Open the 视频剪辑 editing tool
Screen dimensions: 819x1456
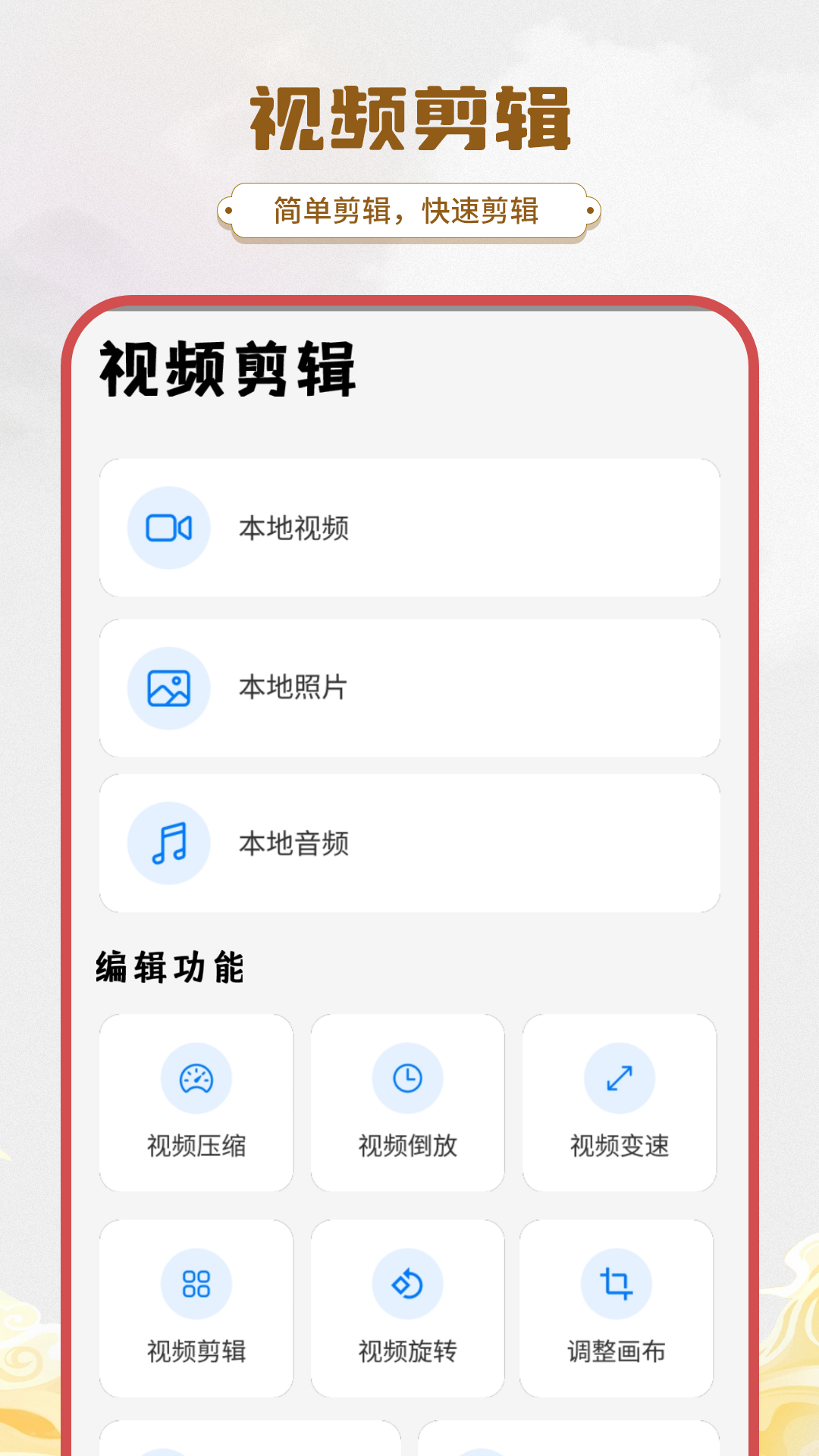(196, 1310)
